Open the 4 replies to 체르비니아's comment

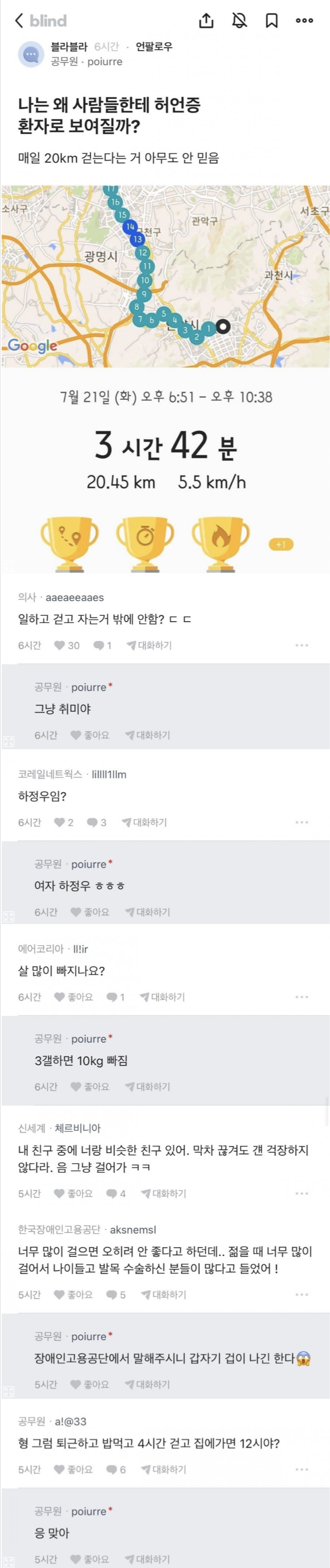point(116,1194)
